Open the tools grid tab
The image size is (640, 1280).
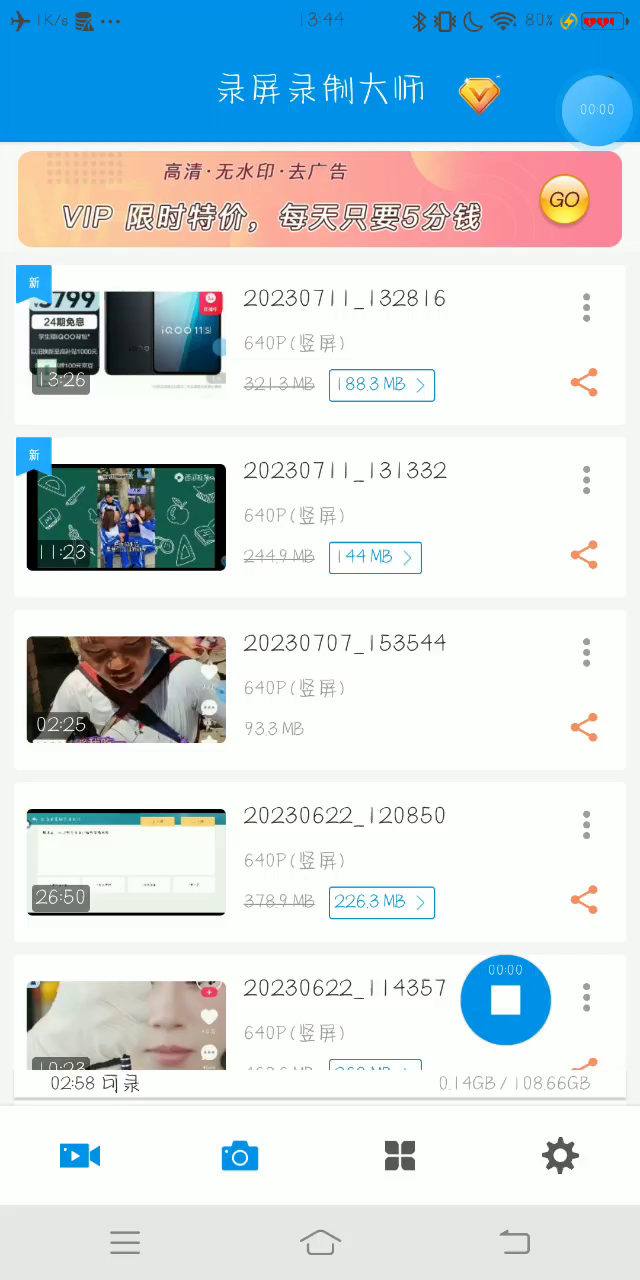[x=400, y=1156]
